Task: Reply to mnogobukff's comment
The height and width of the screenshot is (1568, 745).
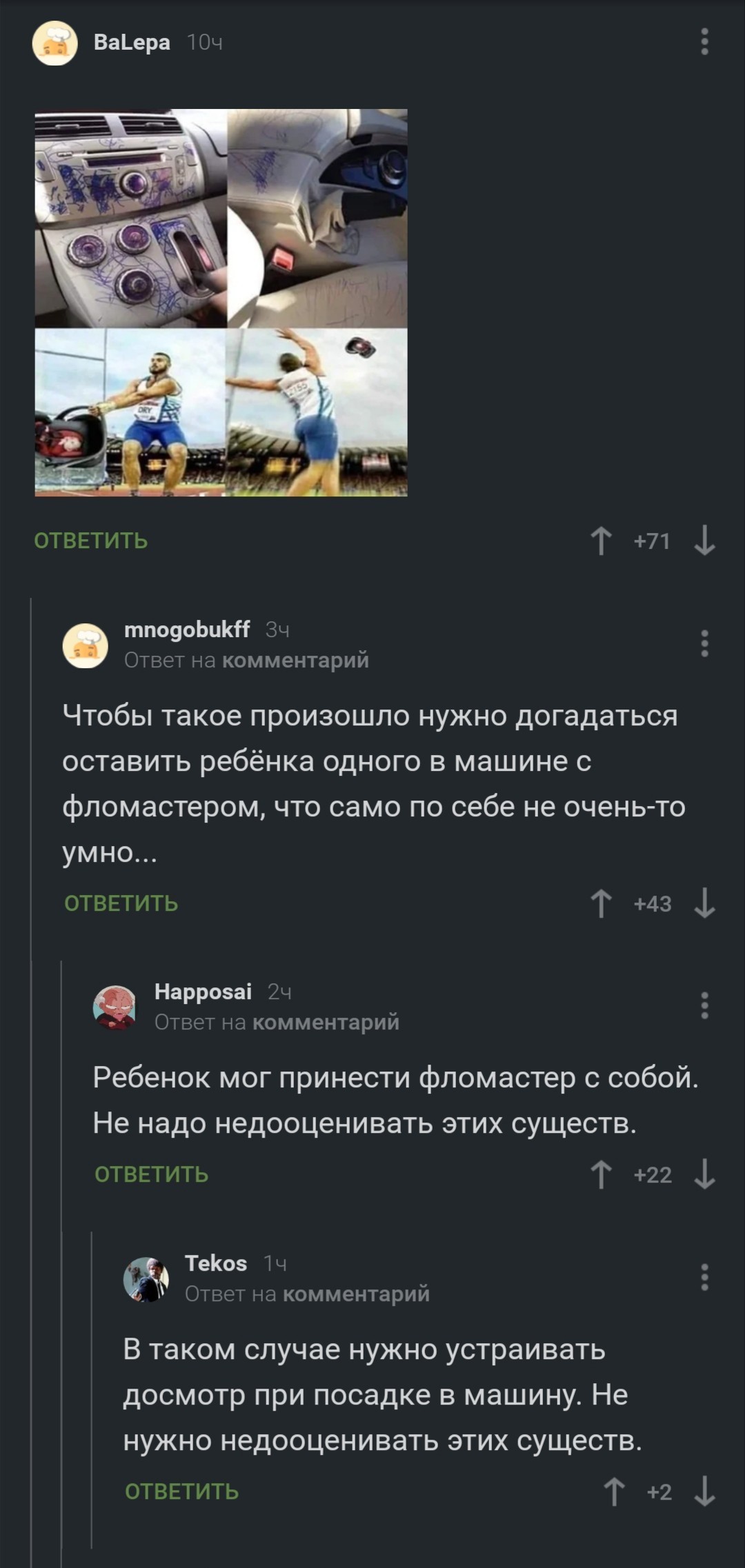Action: click(121, 903)
